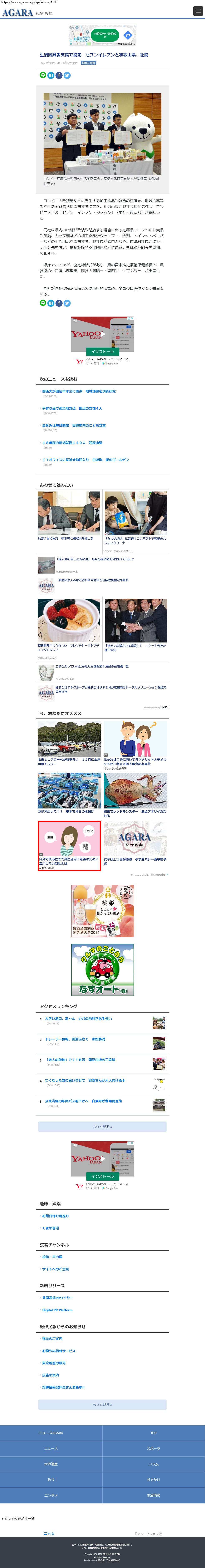The width and height of the screenshot is (205, 1568).
Task: Share on Twitter from top share row
Action: coord(67,75)
